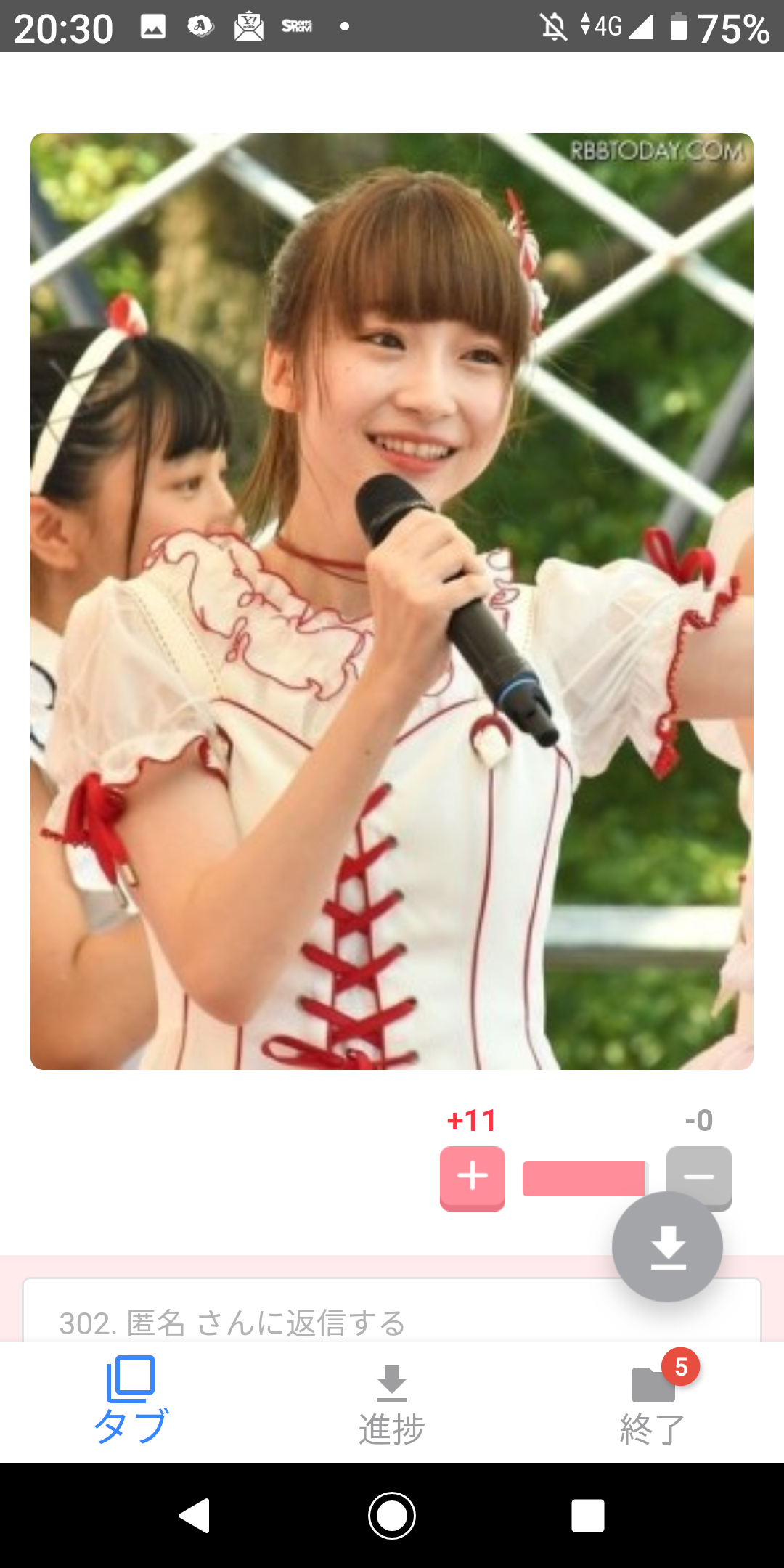Viewport: 784px width, 1568px height.
Task: Go back with the system back button
Action: pyautogui.click(x=195, y=1516)
